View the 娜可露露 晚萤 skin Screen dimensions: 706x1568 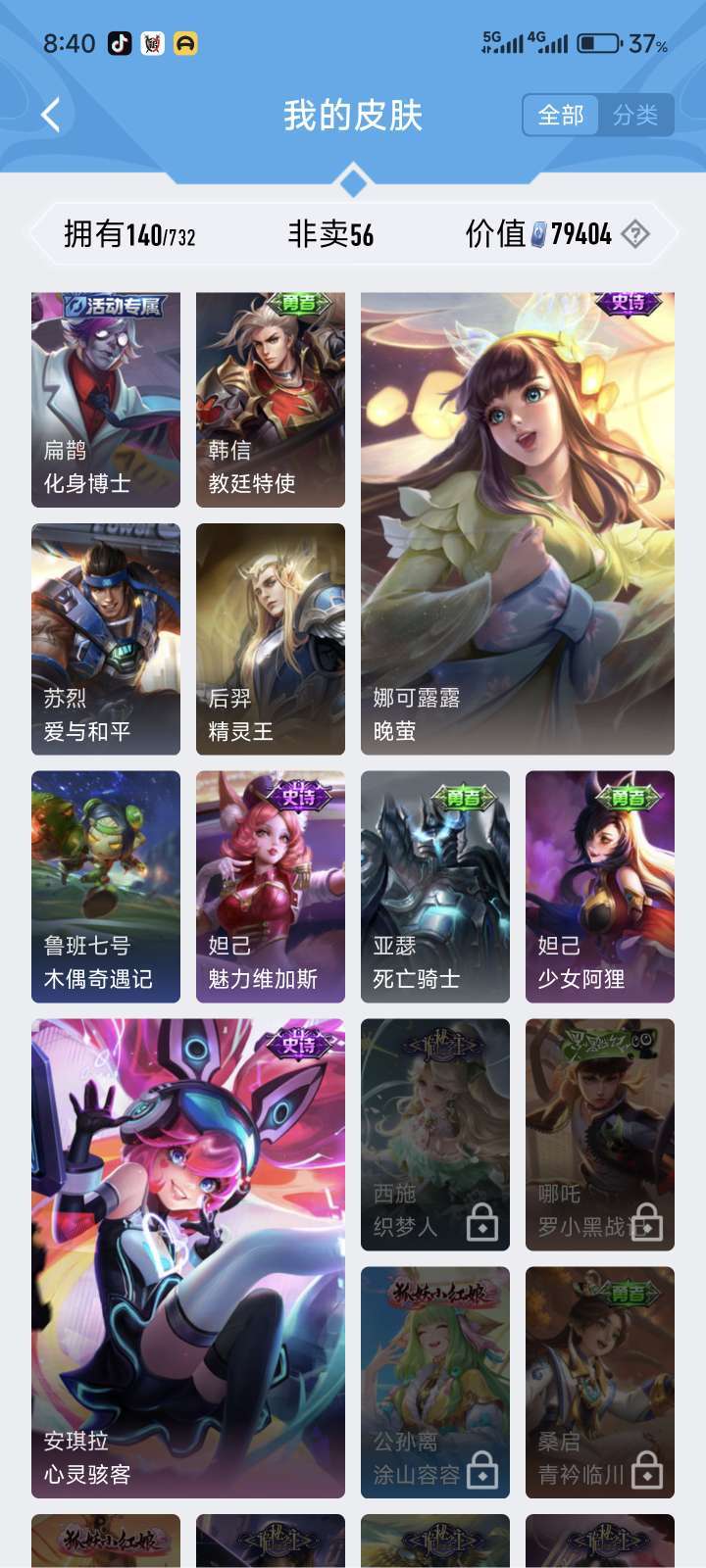[x=518, y=523]
